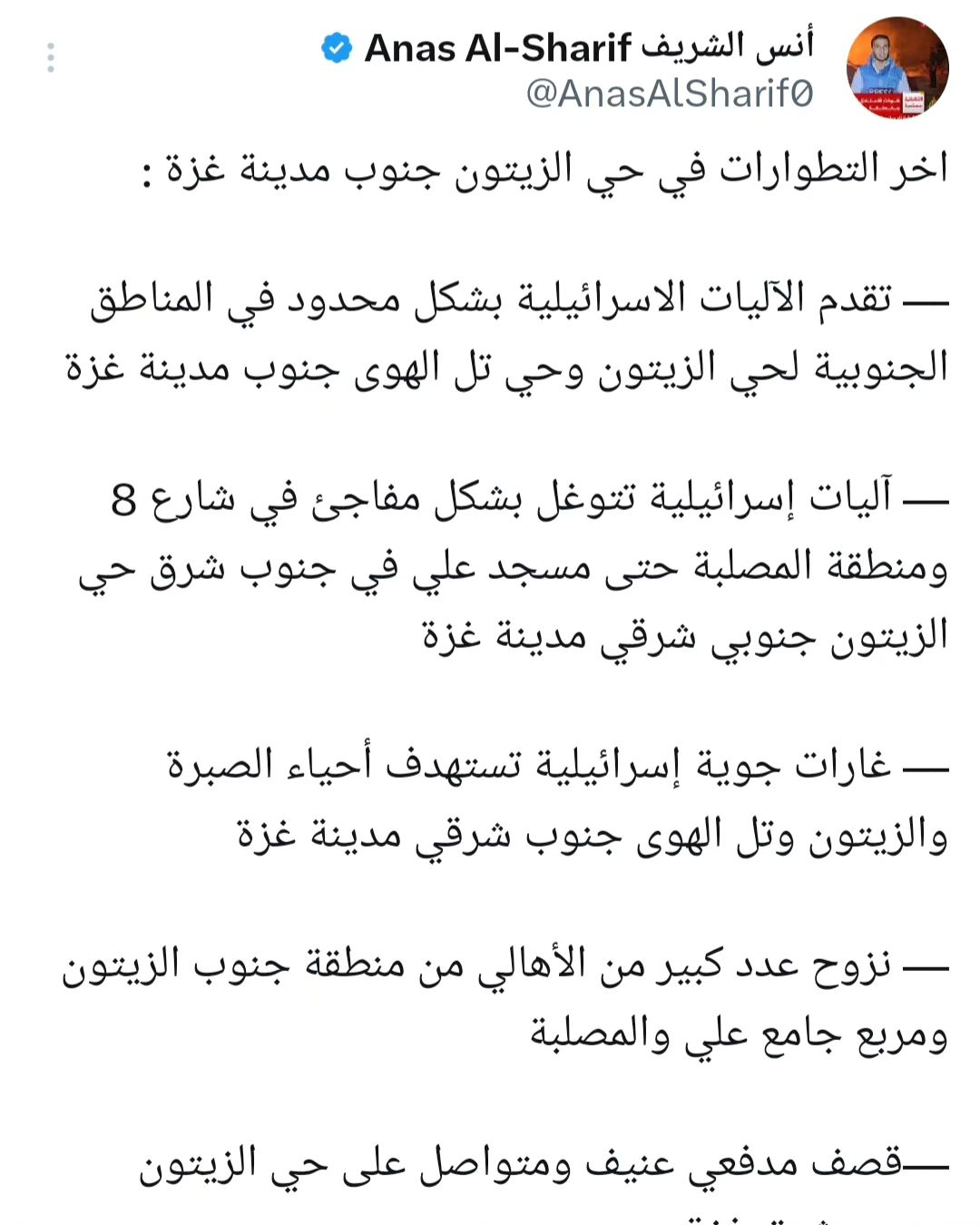Open the tweet's three-dot overflow menu

pos(51,58)
